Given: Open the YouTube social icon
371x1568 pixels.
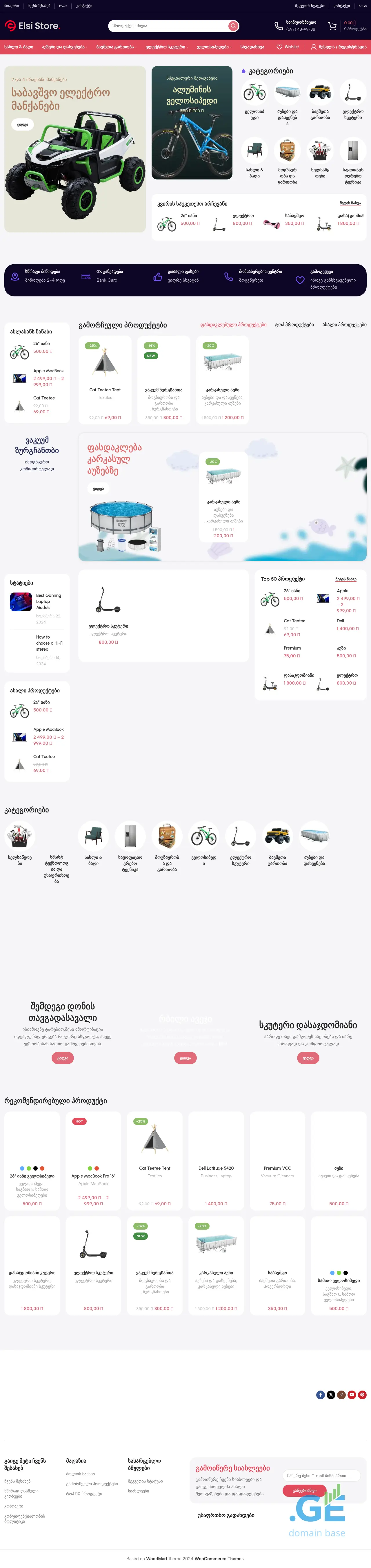Looking at the screenshot, I should [x=352, y=1395].
